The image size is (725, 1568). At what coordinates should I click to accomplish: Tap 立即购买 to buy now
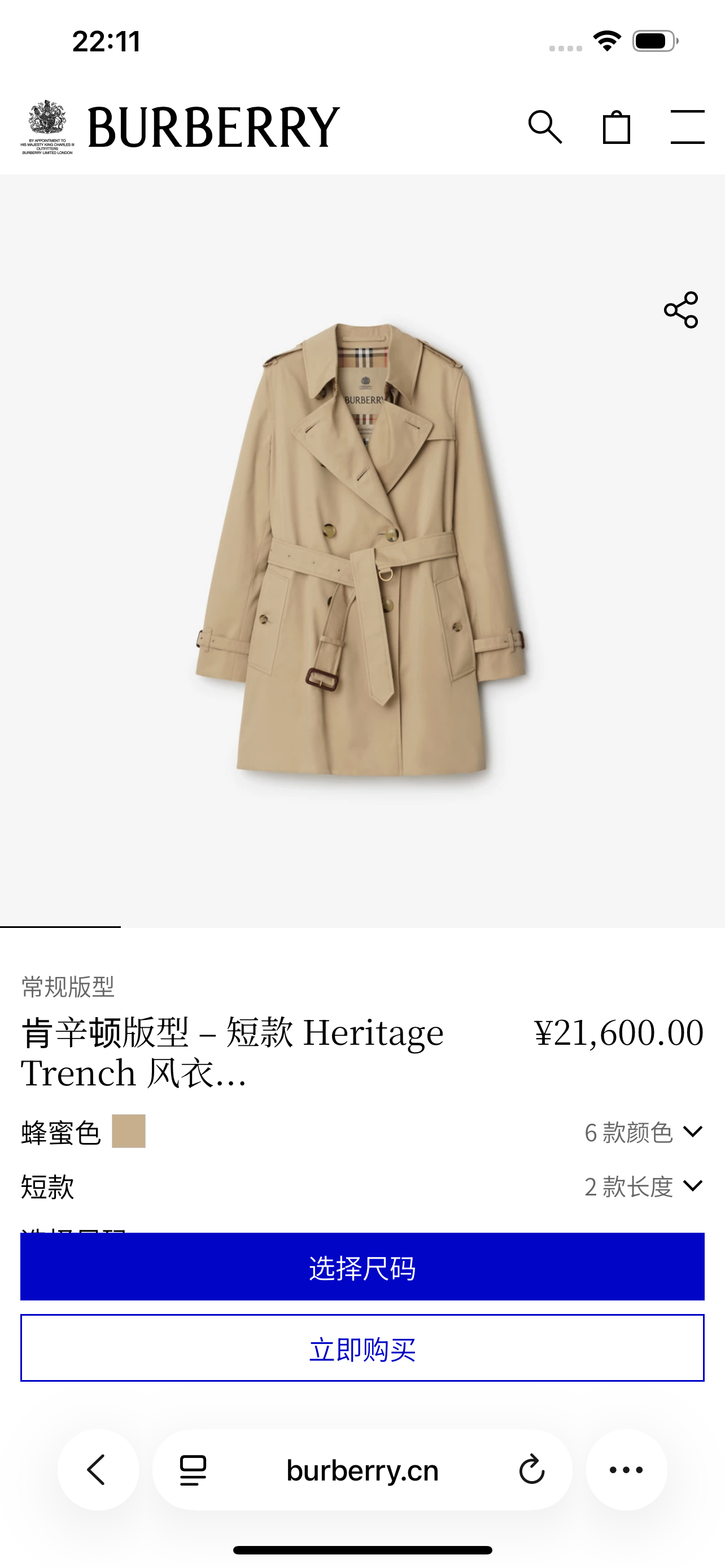(x=362, y=1348)
